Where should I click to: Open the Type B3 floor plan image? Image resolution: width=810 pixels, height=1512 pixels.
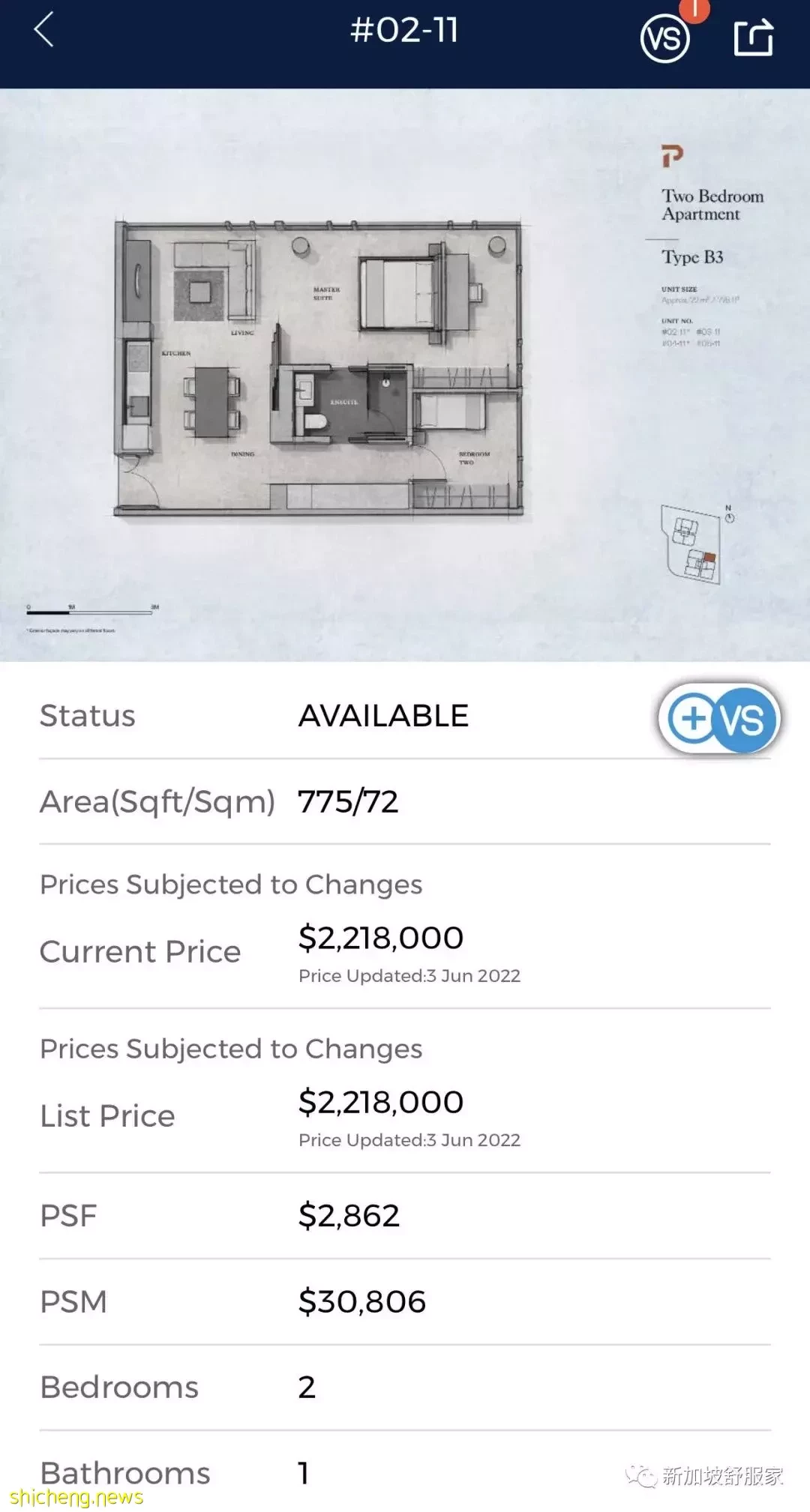(x=405, y=375)
